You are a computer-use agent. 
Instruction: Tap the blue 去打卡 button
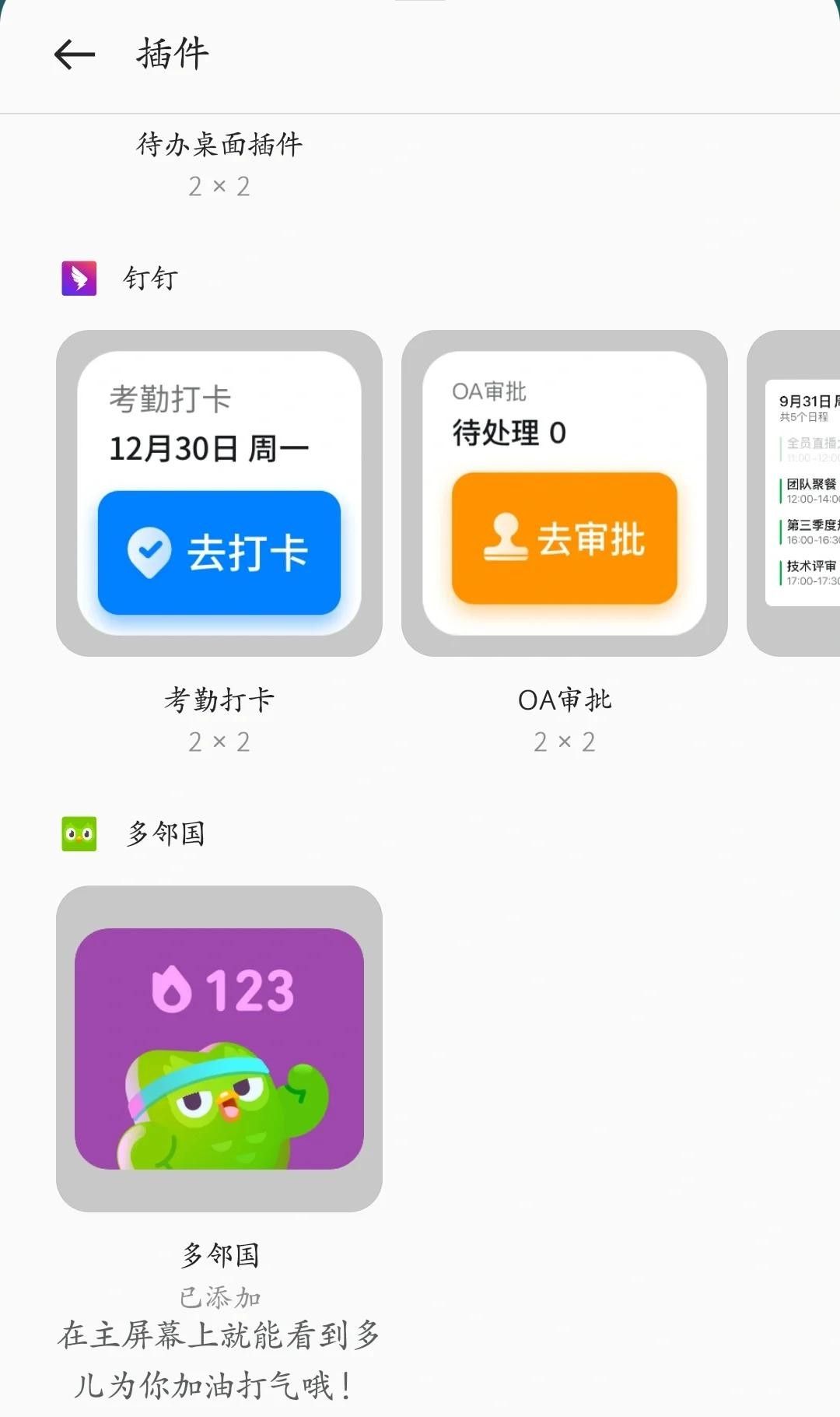tap(219, 552)
